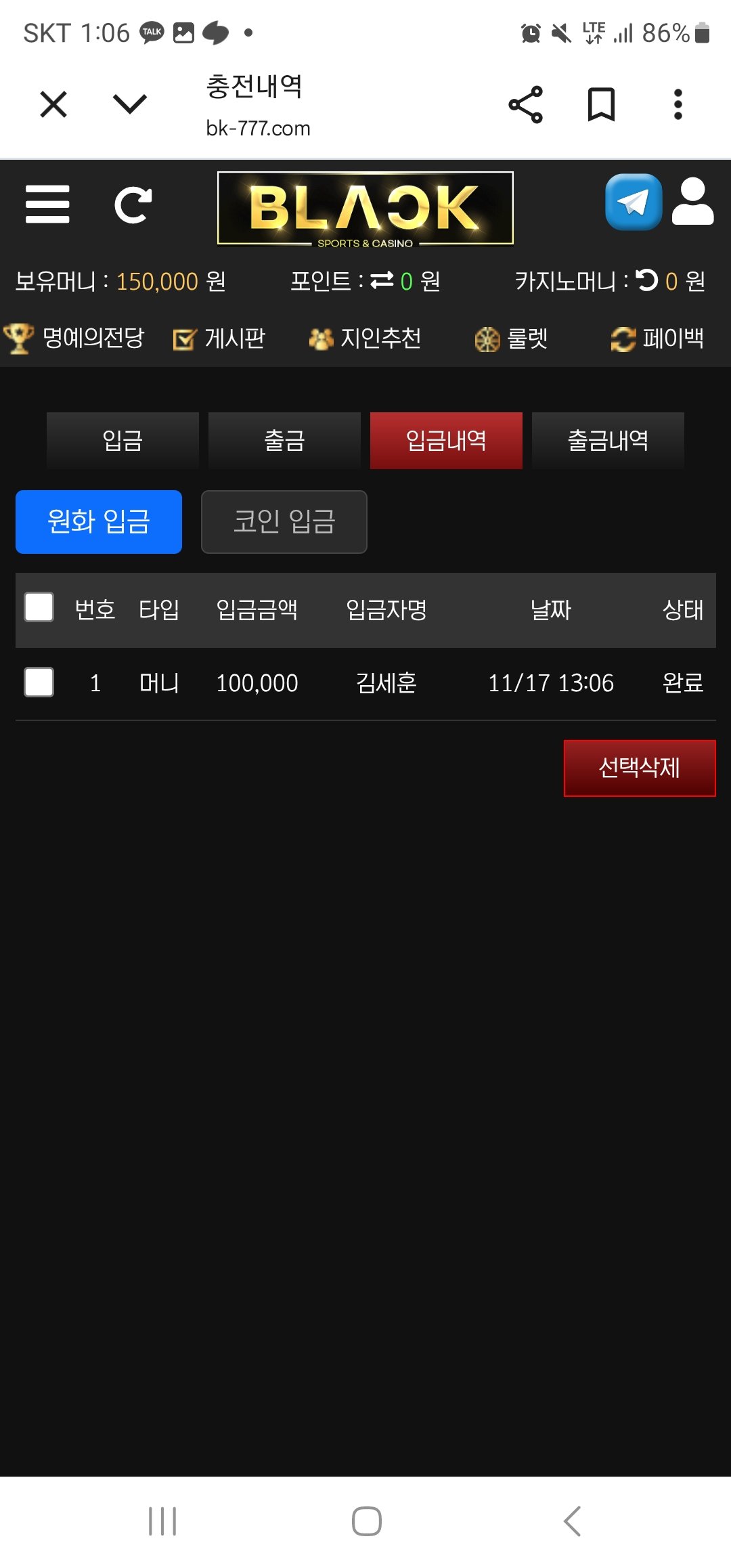Share this page
This screenshot has height=1568, width=731.
tap(525, 105)
